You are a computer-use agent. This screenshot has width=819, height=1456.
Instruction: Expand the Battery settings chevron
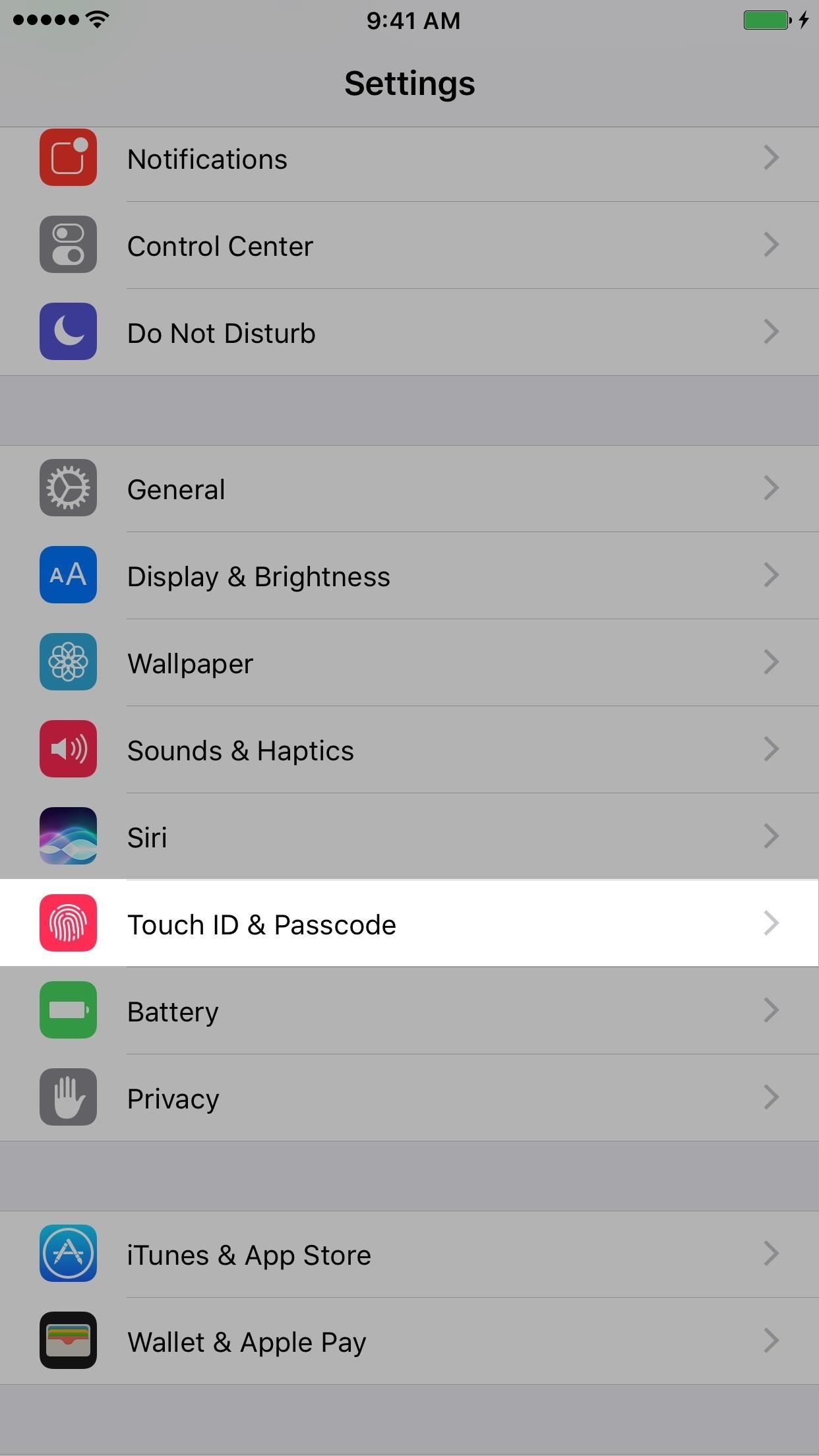click(772, 1010)
